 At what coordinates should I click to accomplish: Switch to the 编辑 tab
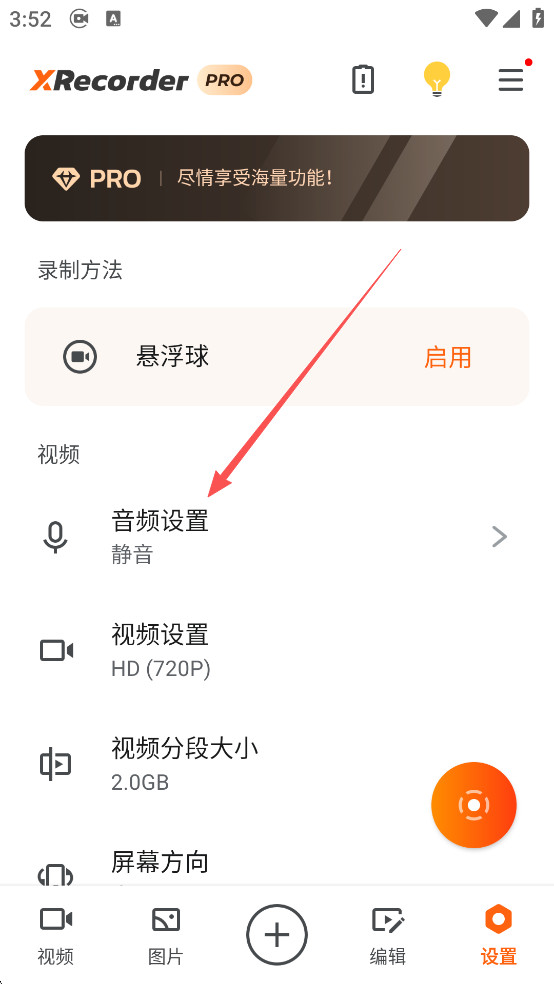[388, 935]
